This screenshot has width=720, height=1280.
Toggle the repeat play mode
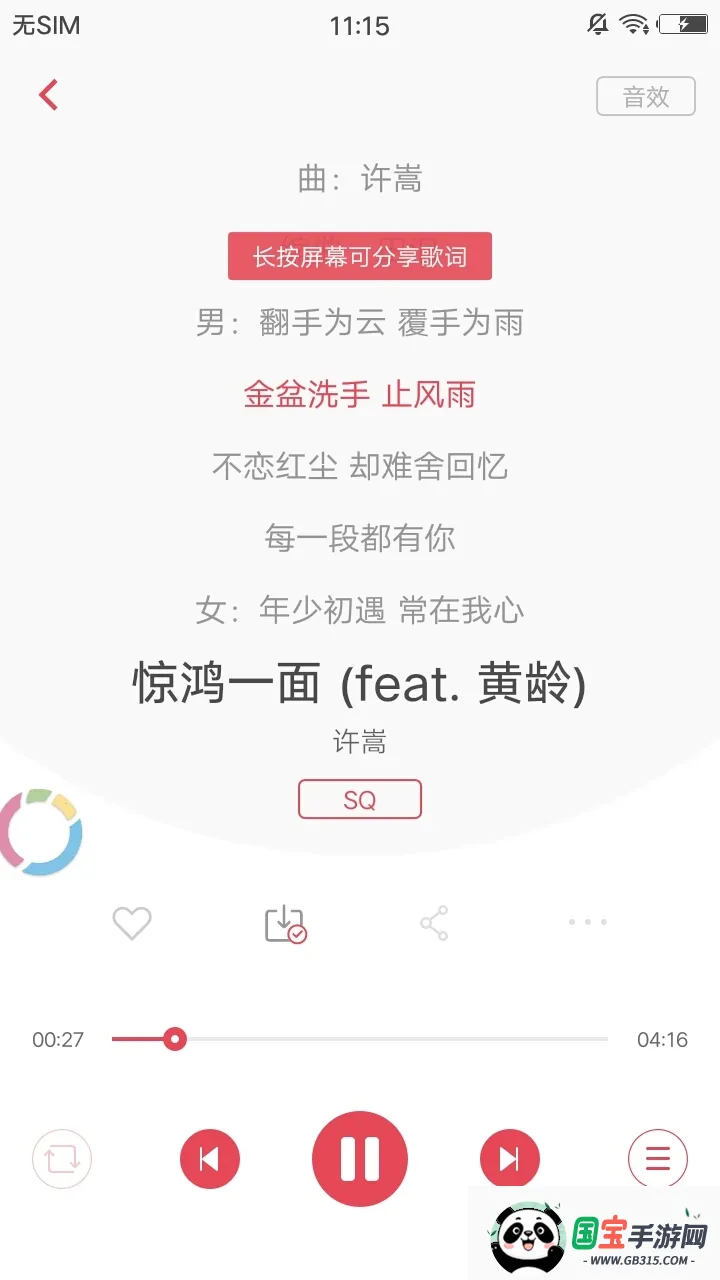[x=62, y=1158]
